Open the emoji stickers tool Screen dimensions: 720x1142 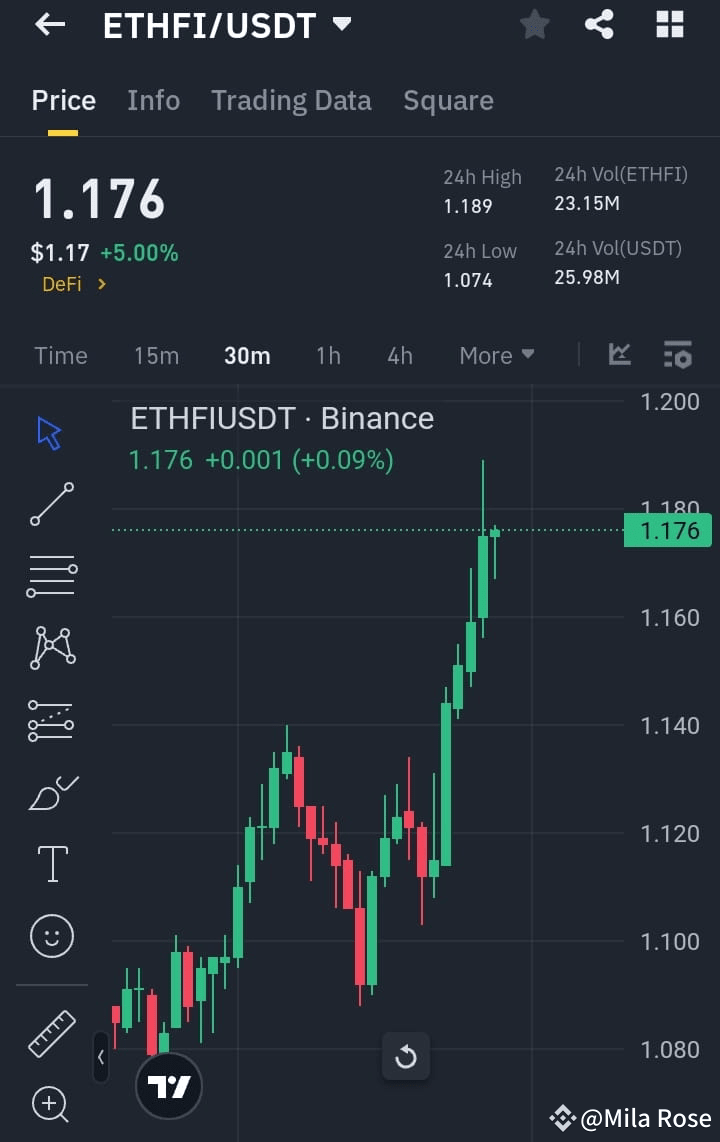50,936
